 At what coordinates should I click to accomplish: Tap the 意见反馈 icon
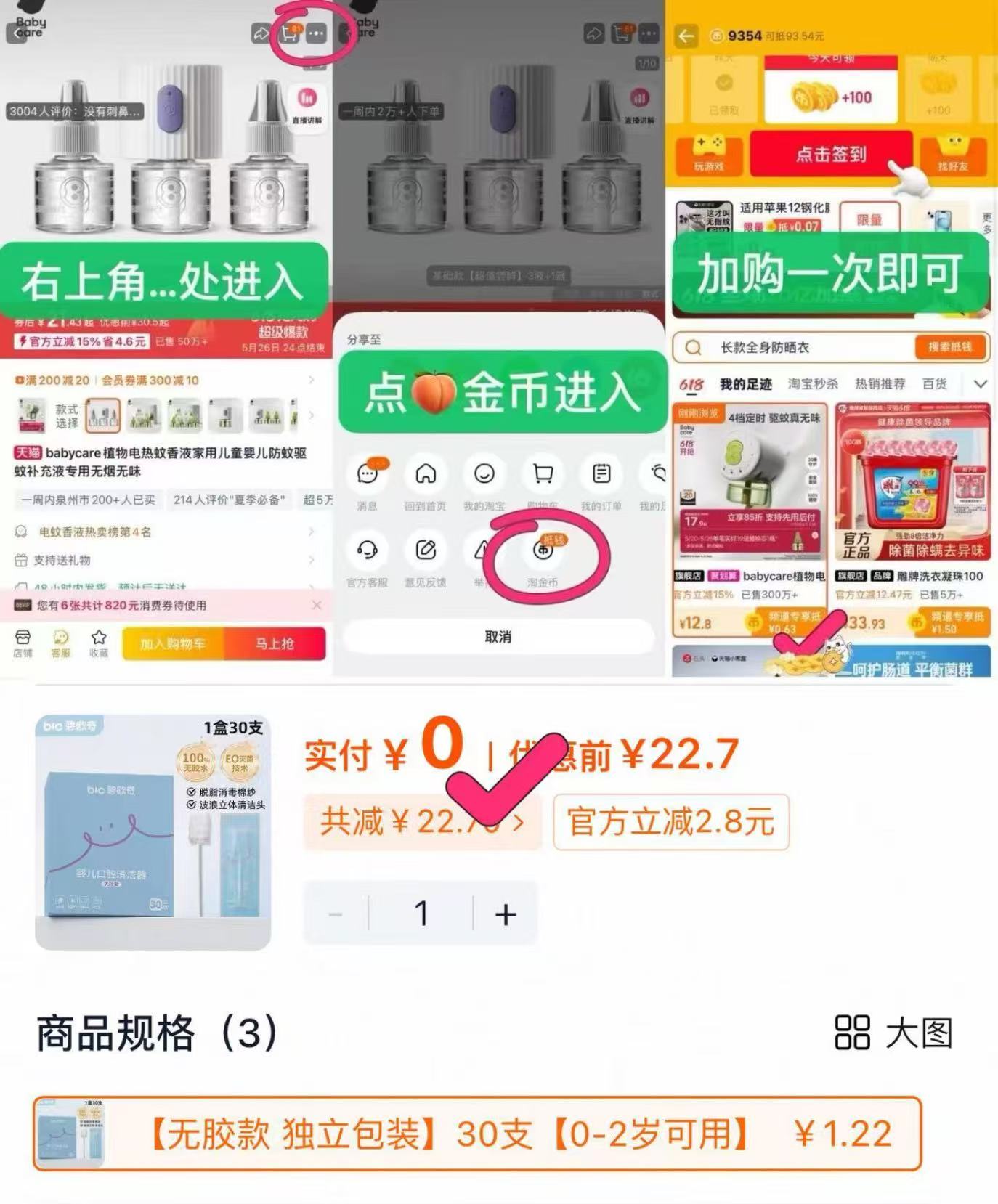pyautogui.click(x=426, y=552)
